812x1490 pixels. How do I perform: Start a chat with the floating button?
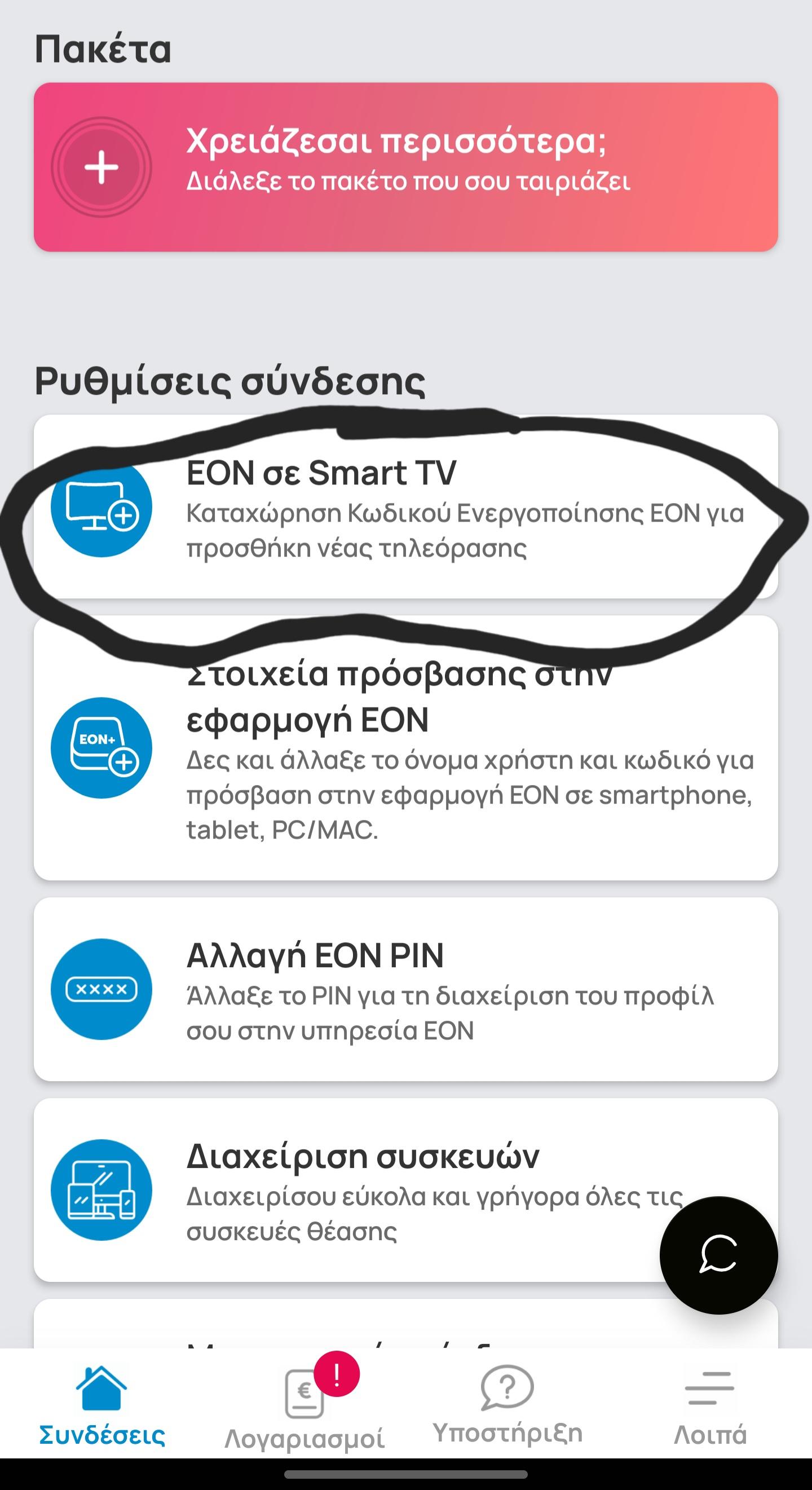[718, 1255]
